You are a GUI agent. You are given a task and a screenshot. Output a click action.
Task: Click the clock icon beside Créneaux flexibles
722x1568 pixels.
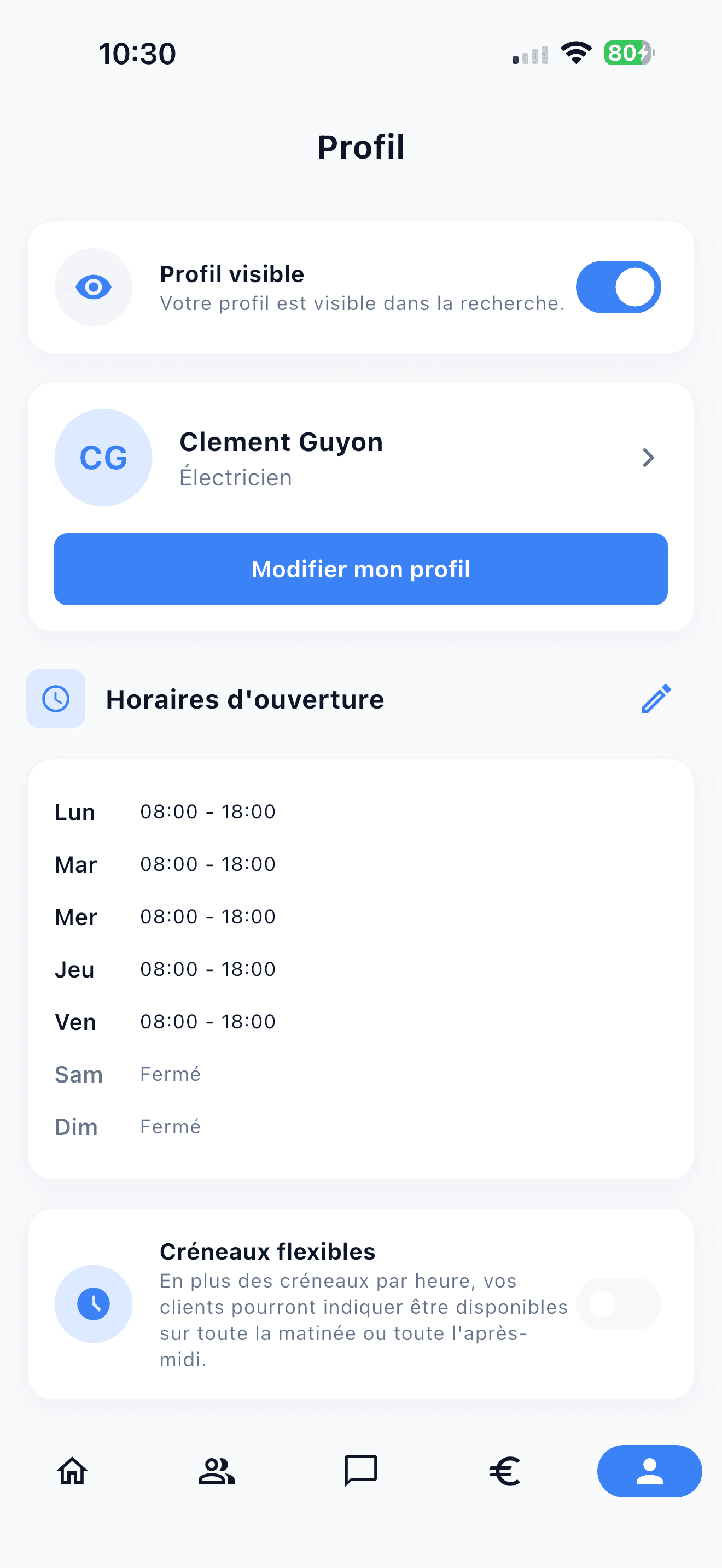93,1303
